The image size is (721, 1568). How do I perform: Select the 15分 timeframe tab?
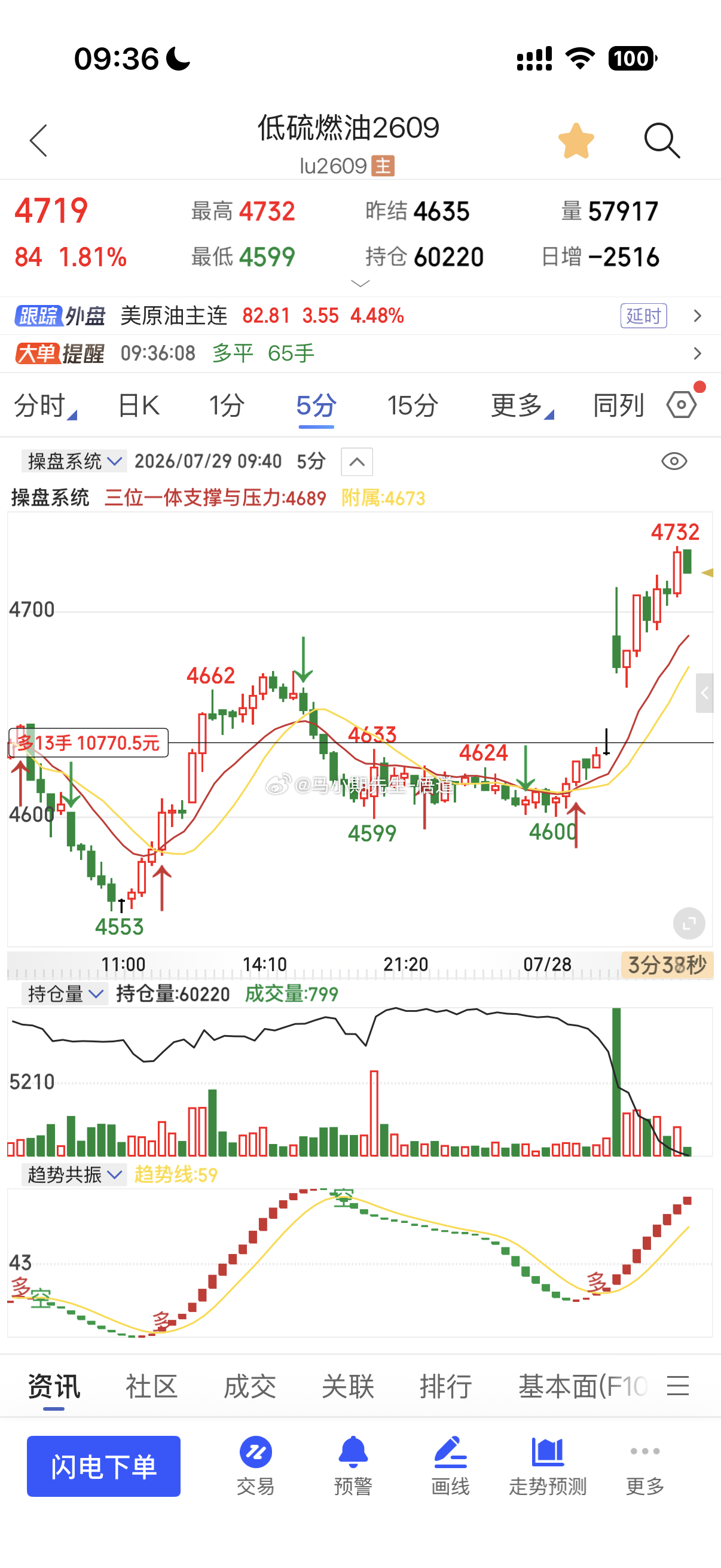pos(413,405)
